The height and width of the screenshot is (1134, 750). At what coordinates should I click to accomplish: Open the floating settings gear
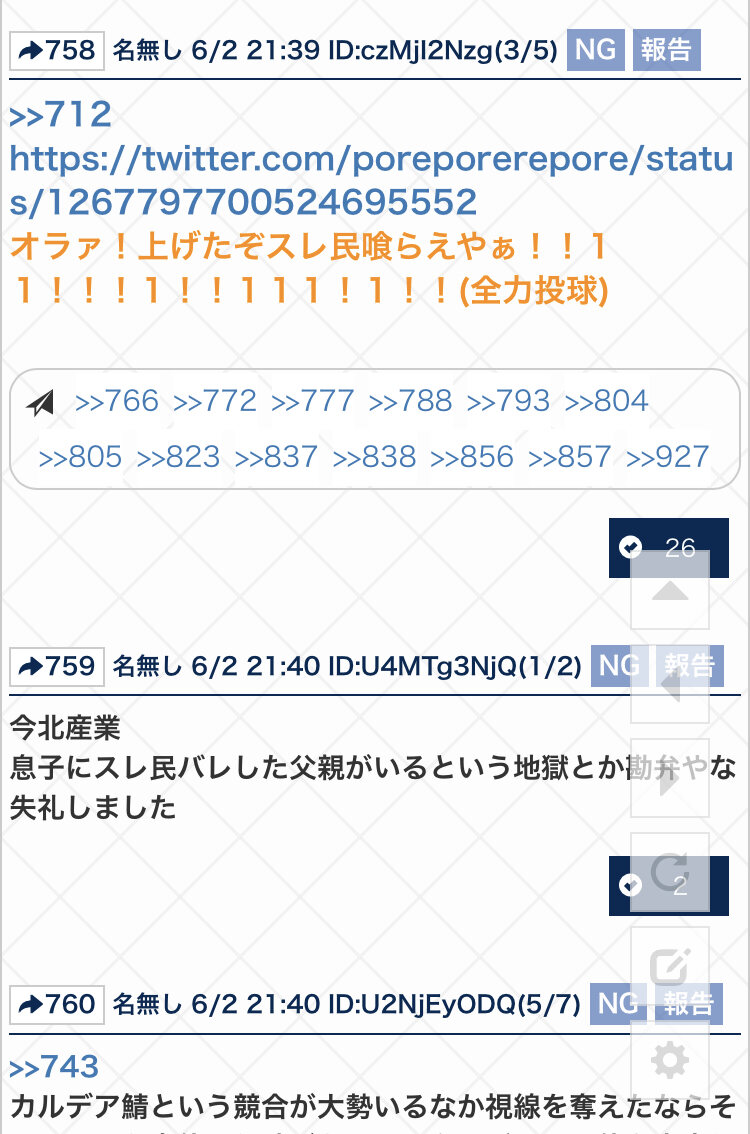(x=670, y=1060)
